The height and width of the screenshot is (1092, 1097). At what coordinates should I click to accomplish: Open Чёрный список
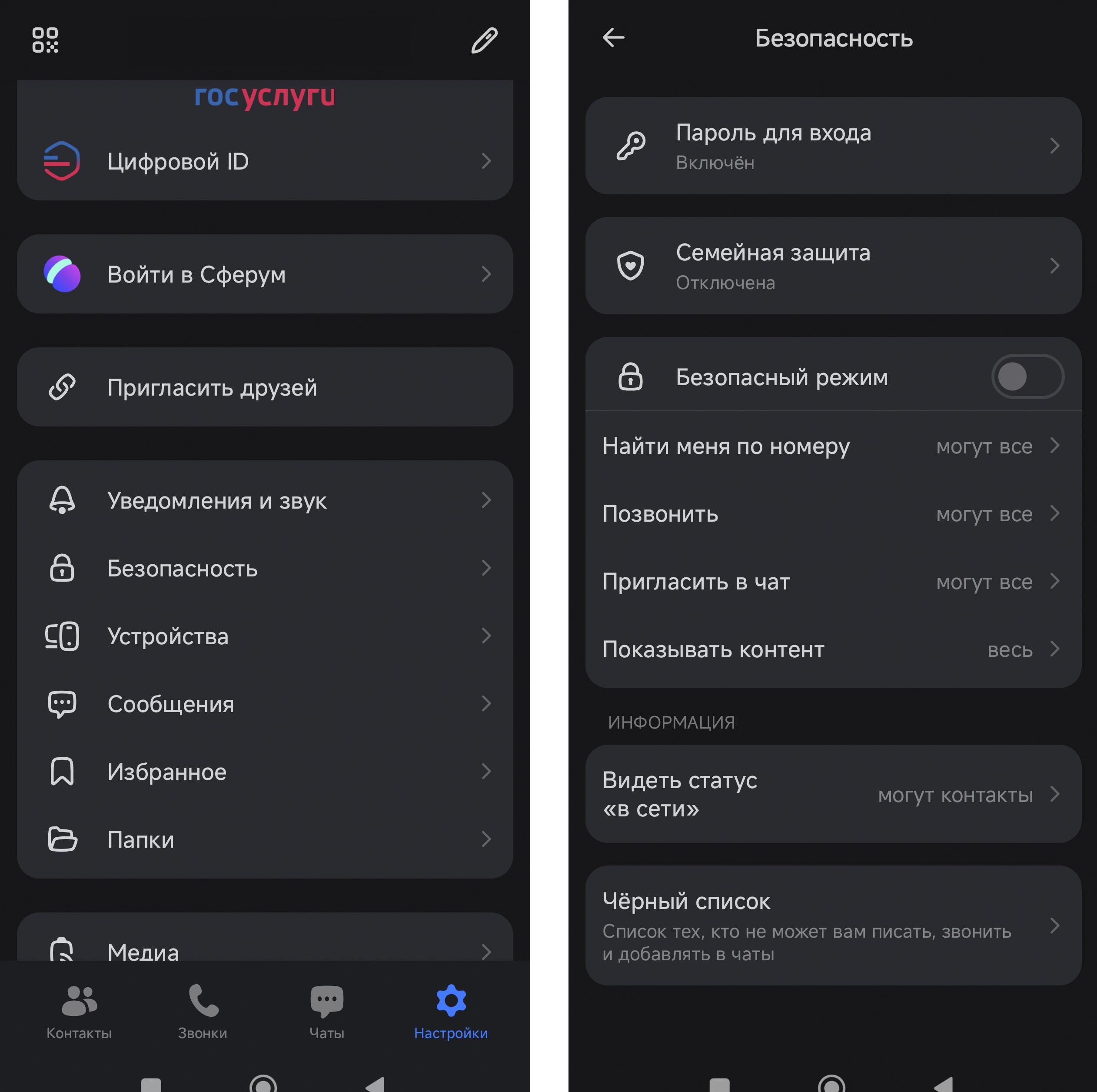[832, 926]
